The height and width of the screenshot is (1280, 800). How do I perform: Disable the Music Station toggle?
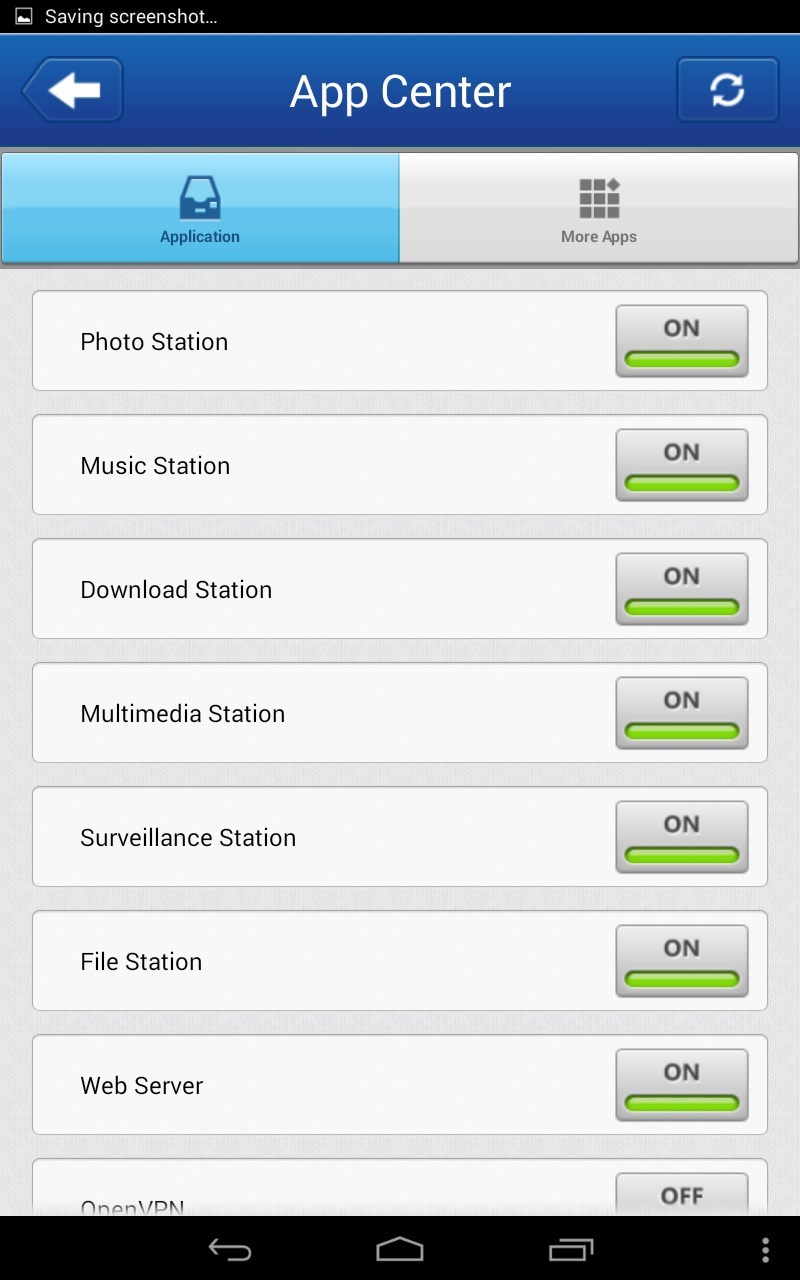coord(682,465)
